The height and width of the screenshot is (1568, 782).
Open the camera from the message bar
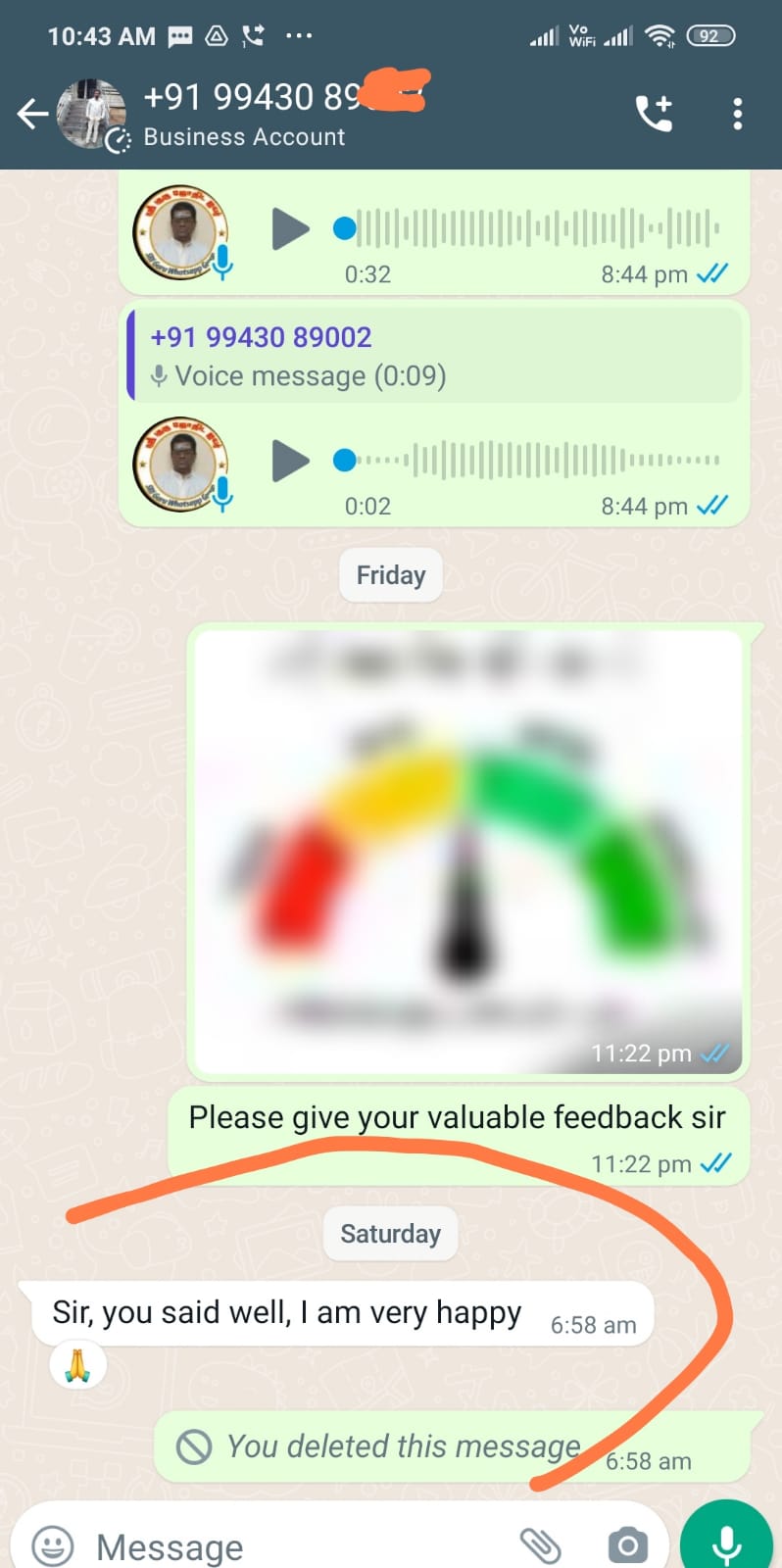point(627,1545)
